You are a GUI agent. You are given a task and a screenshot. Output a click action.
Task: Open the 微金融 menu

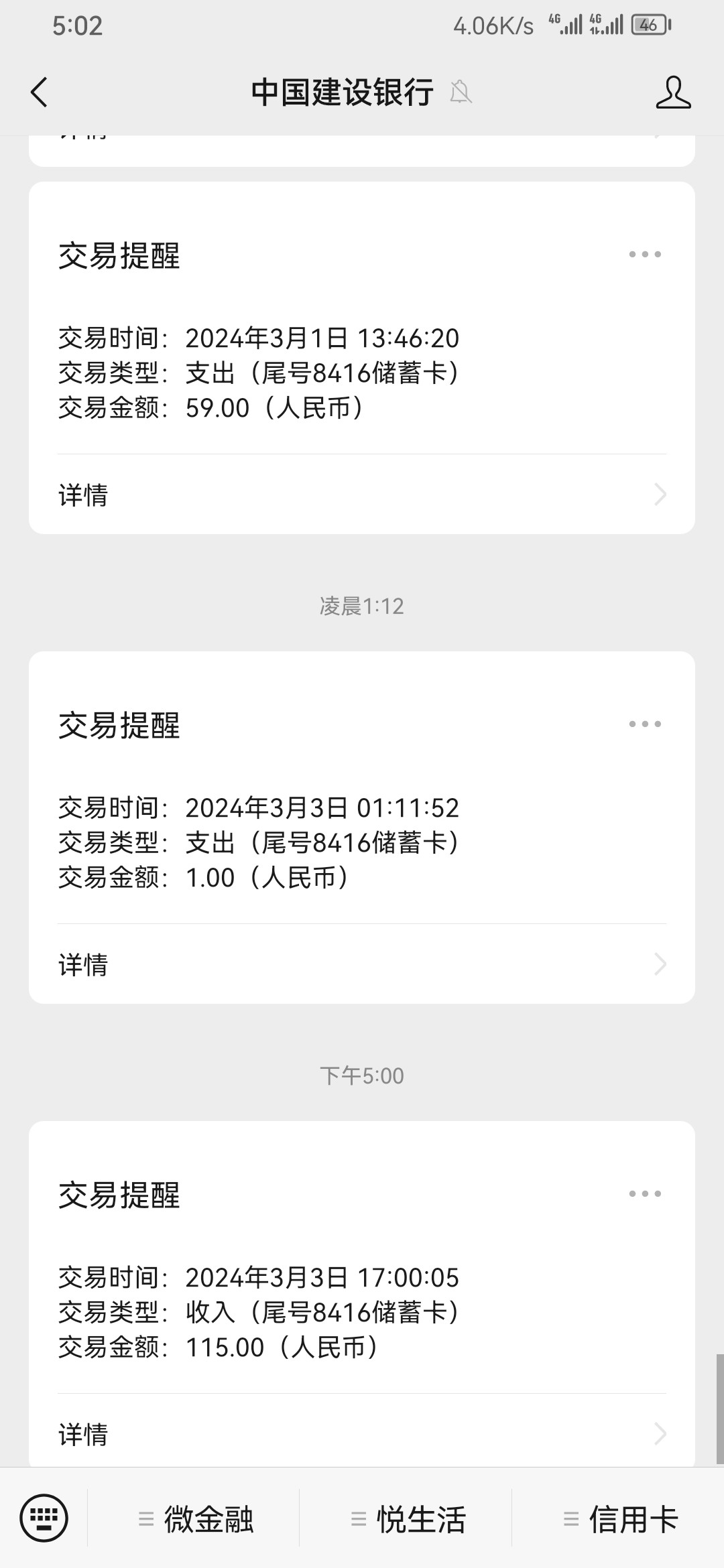tap(196, 1519)
